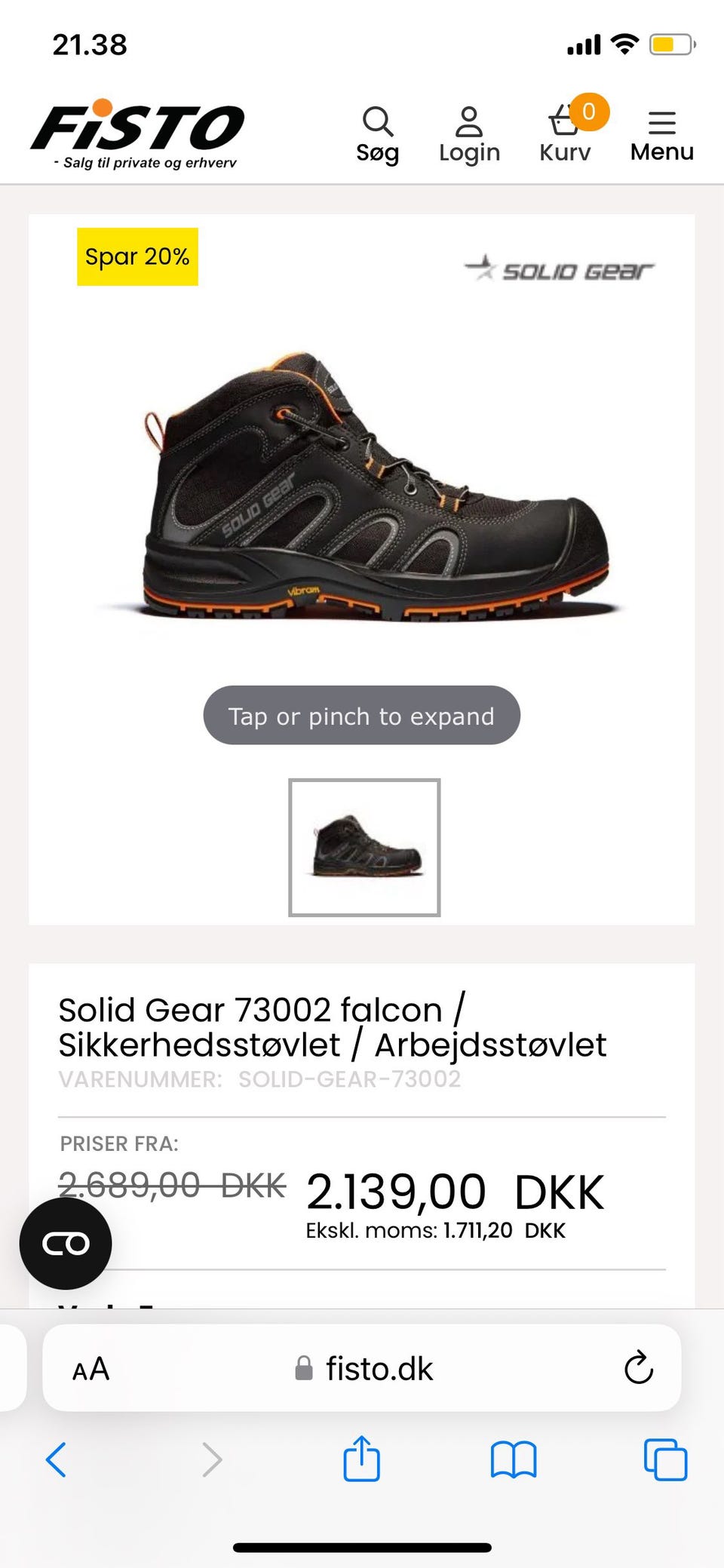724x1568 pixels.
Task: Open the black cookie consent bubble
Action: pos(66,1244)
